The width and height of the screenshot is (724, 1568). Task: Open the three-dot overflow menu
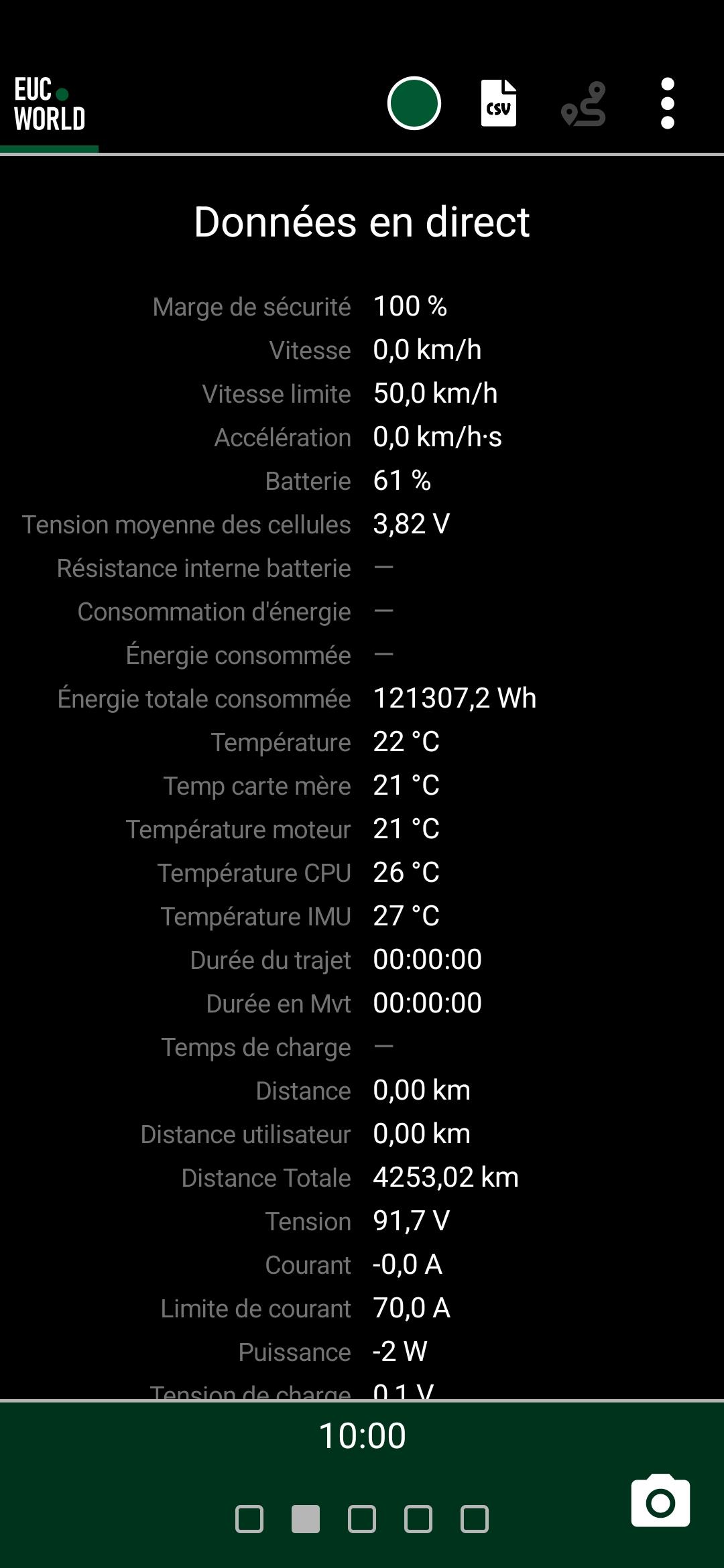668,103
